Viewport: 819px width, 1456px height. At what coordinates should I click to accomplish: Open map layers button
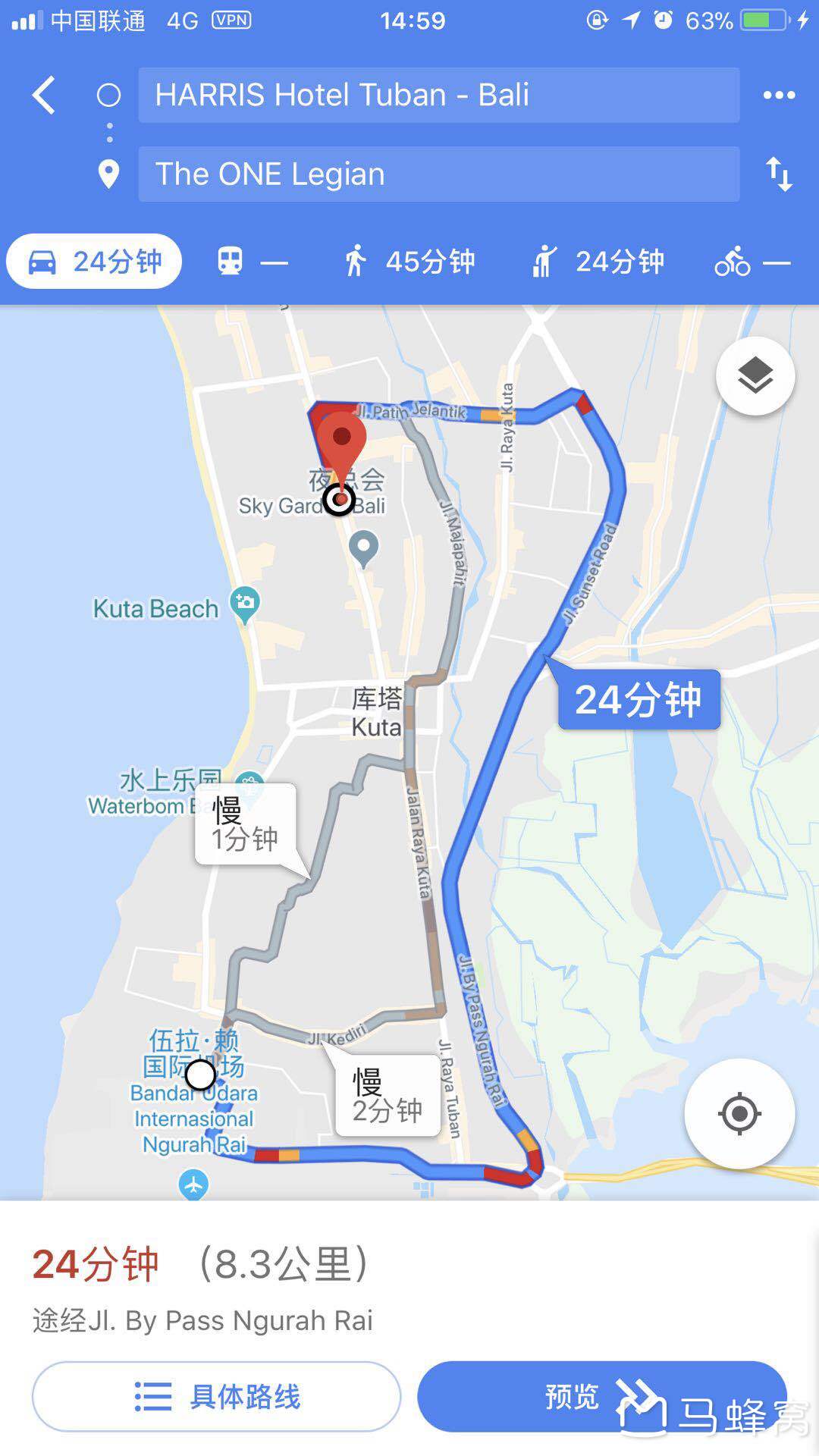click(755, 376)
